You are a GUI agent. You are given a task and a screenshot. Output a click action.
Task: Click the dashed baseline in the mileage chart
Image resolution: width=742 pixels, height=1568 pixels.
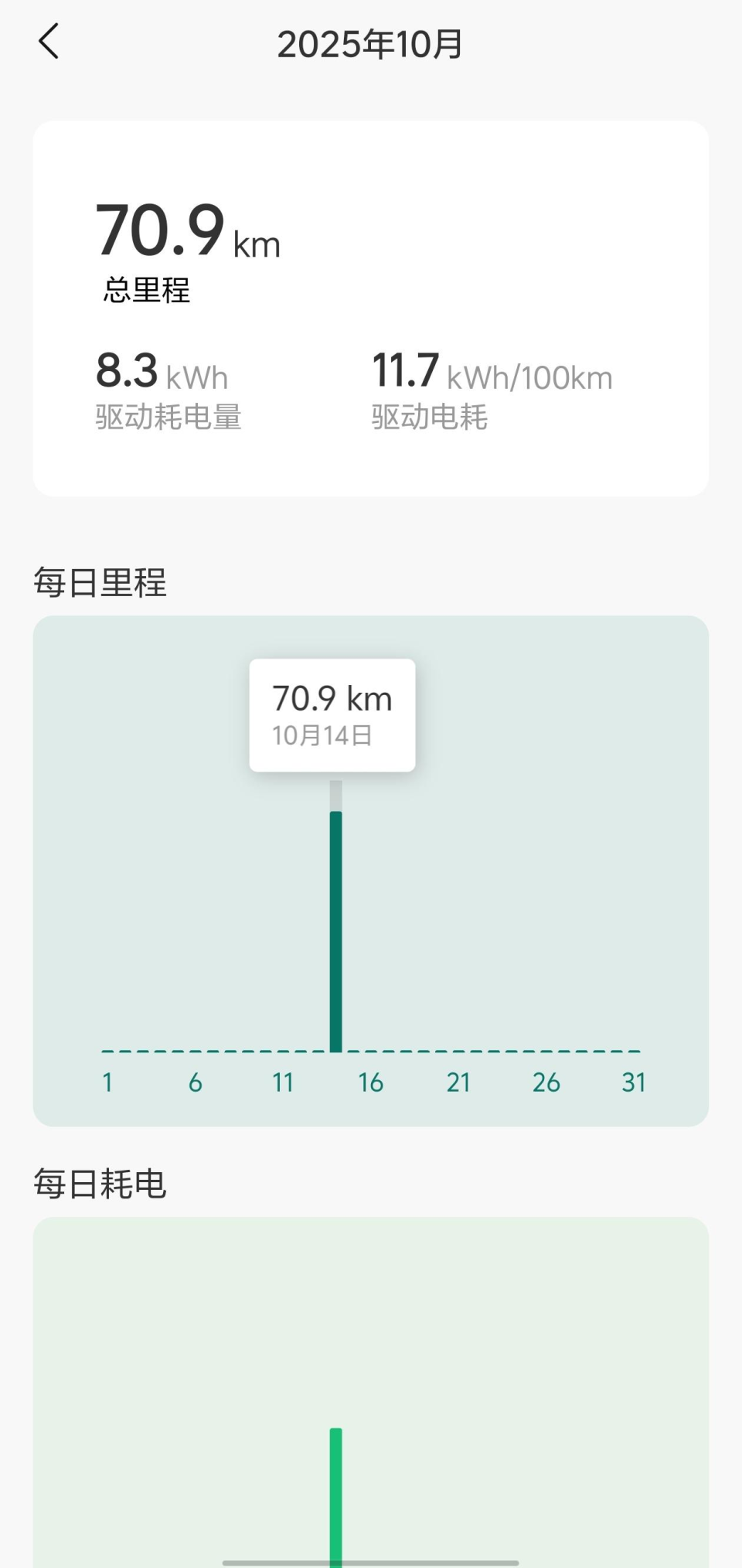[502, 1050]
